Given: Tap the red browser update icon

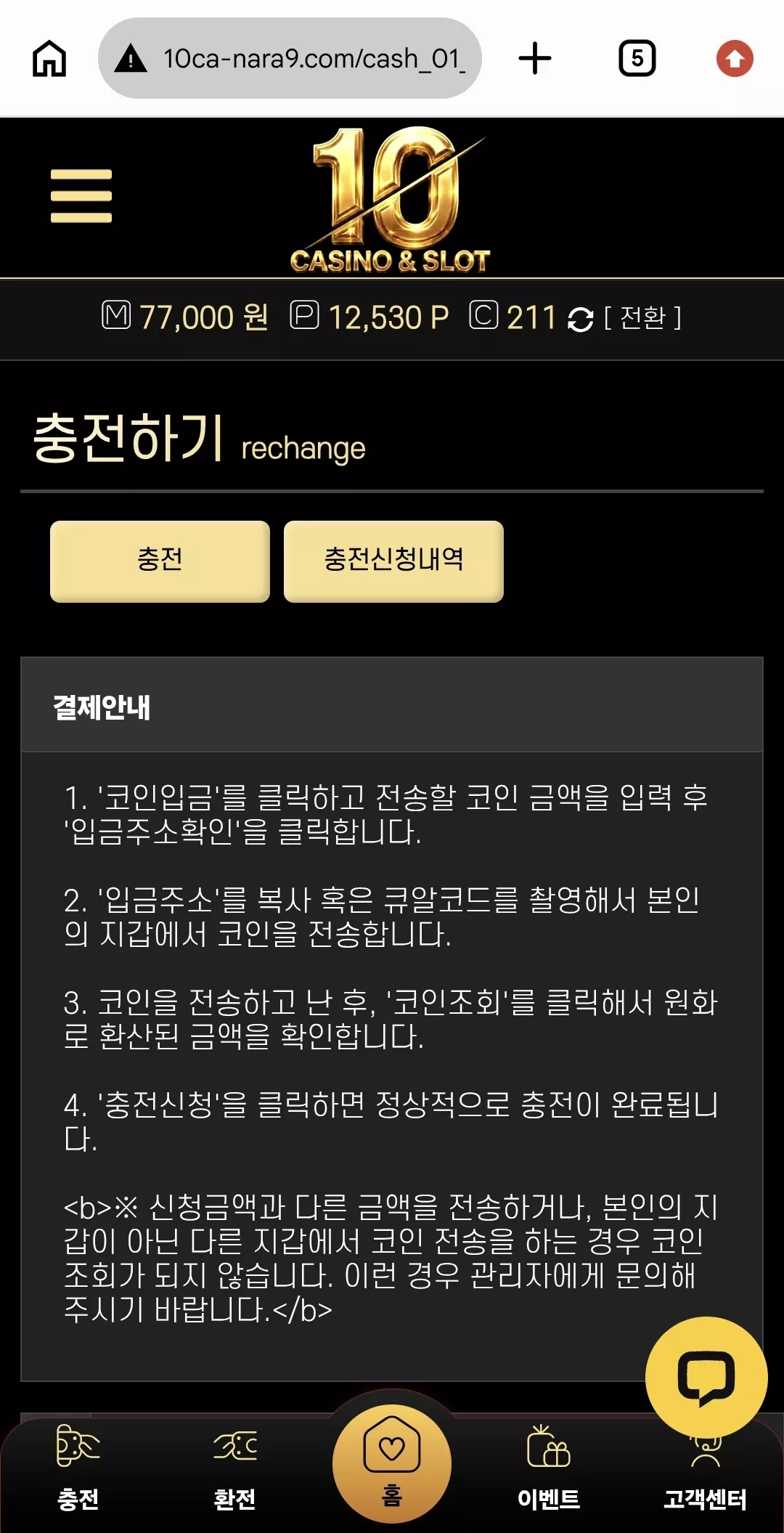Looking at the screenshot, I should pos(735,58).
